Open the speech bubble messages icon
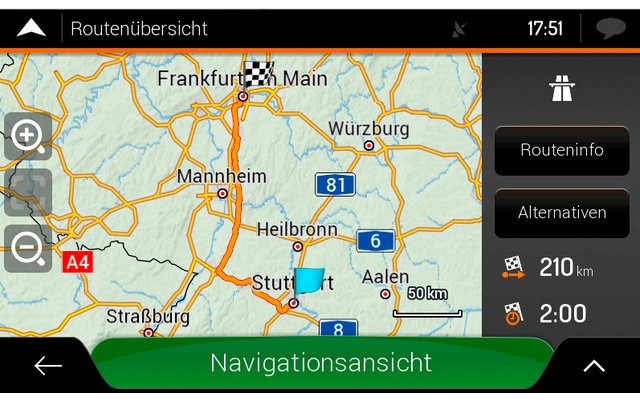Screen dimensions: 640x400 610,28
